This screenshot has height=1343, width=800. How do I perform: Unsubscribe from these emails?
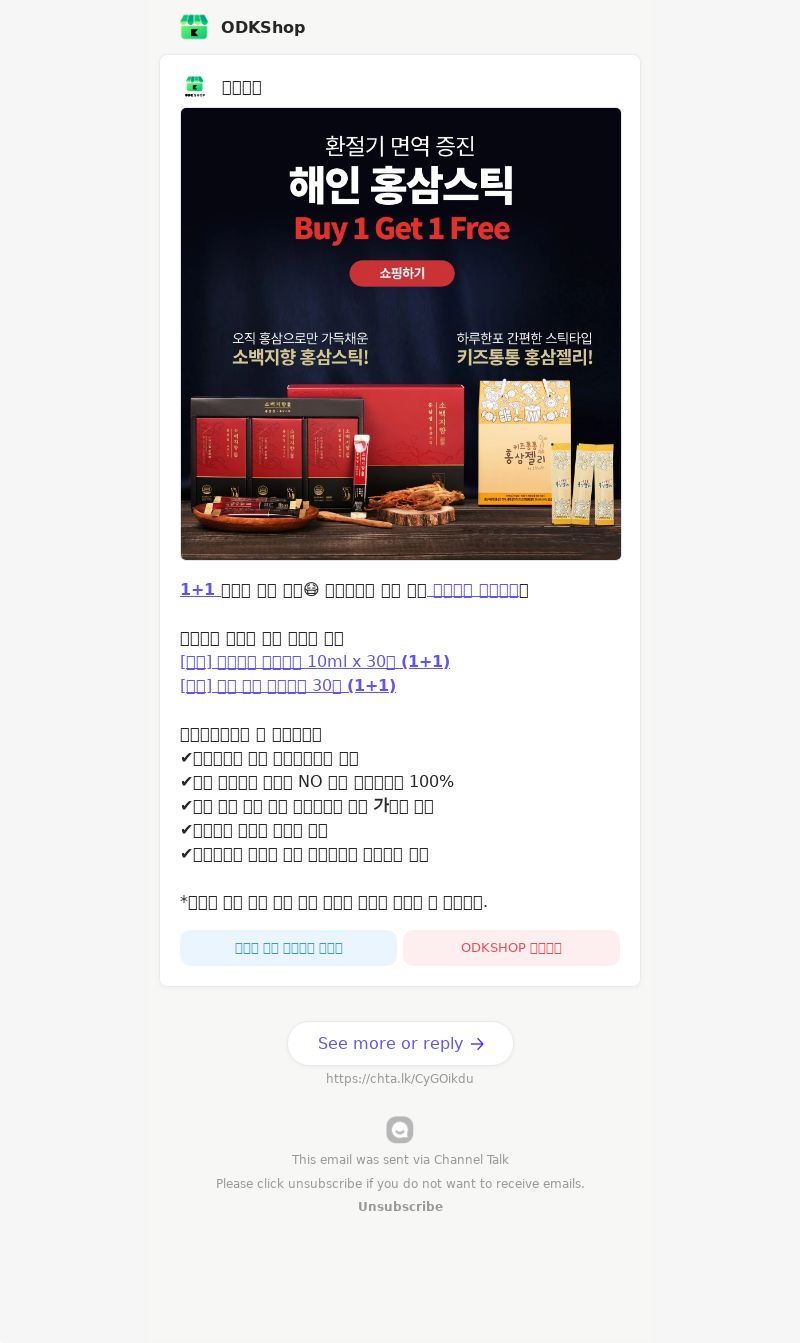point(400,1207)
